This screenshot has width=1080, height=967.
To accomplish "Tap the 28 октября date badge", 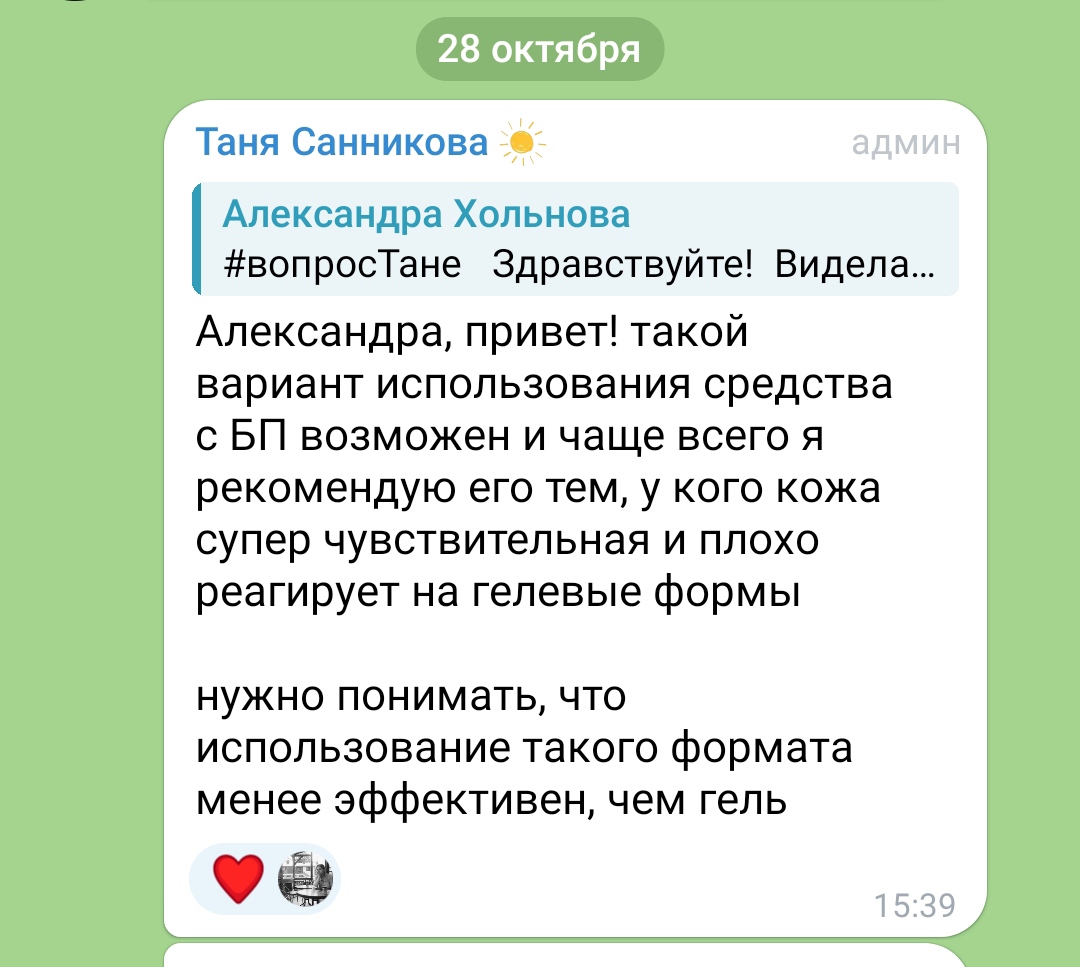I will click(539, 49).
